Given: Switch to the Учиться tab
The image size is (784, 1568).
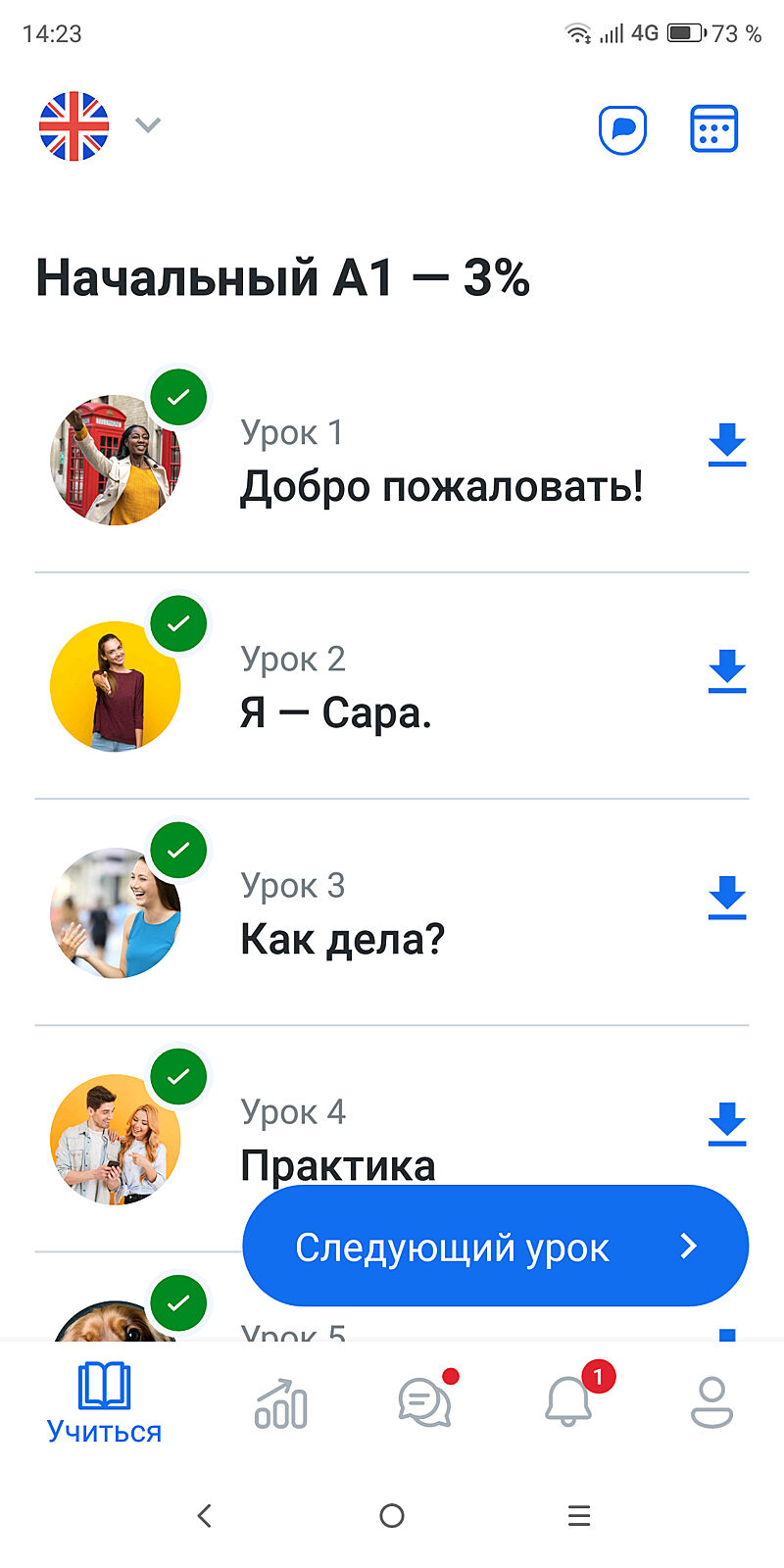Looking at the screenshot, I should pyautogui.click(x=104, y=1403).
